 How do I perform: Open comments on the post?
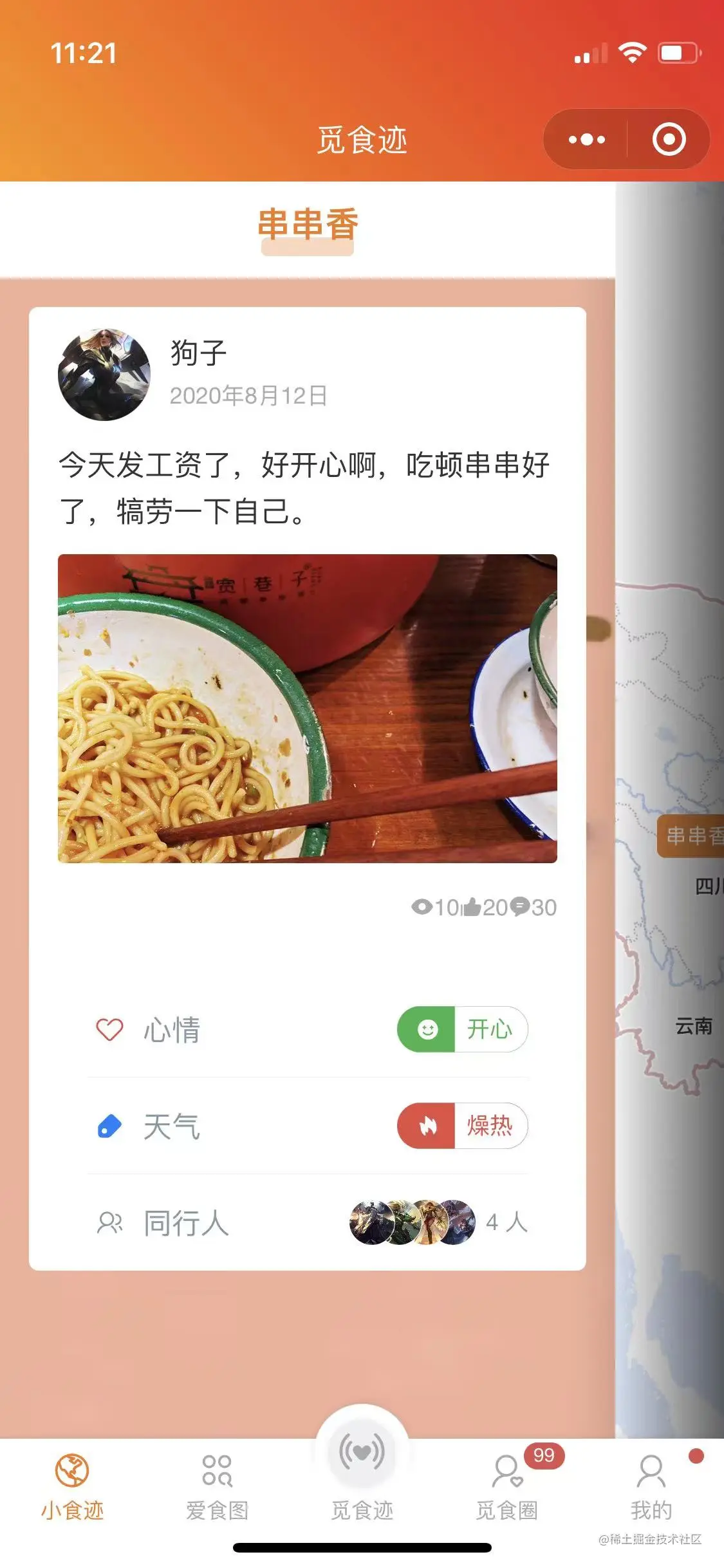(520, 907)
